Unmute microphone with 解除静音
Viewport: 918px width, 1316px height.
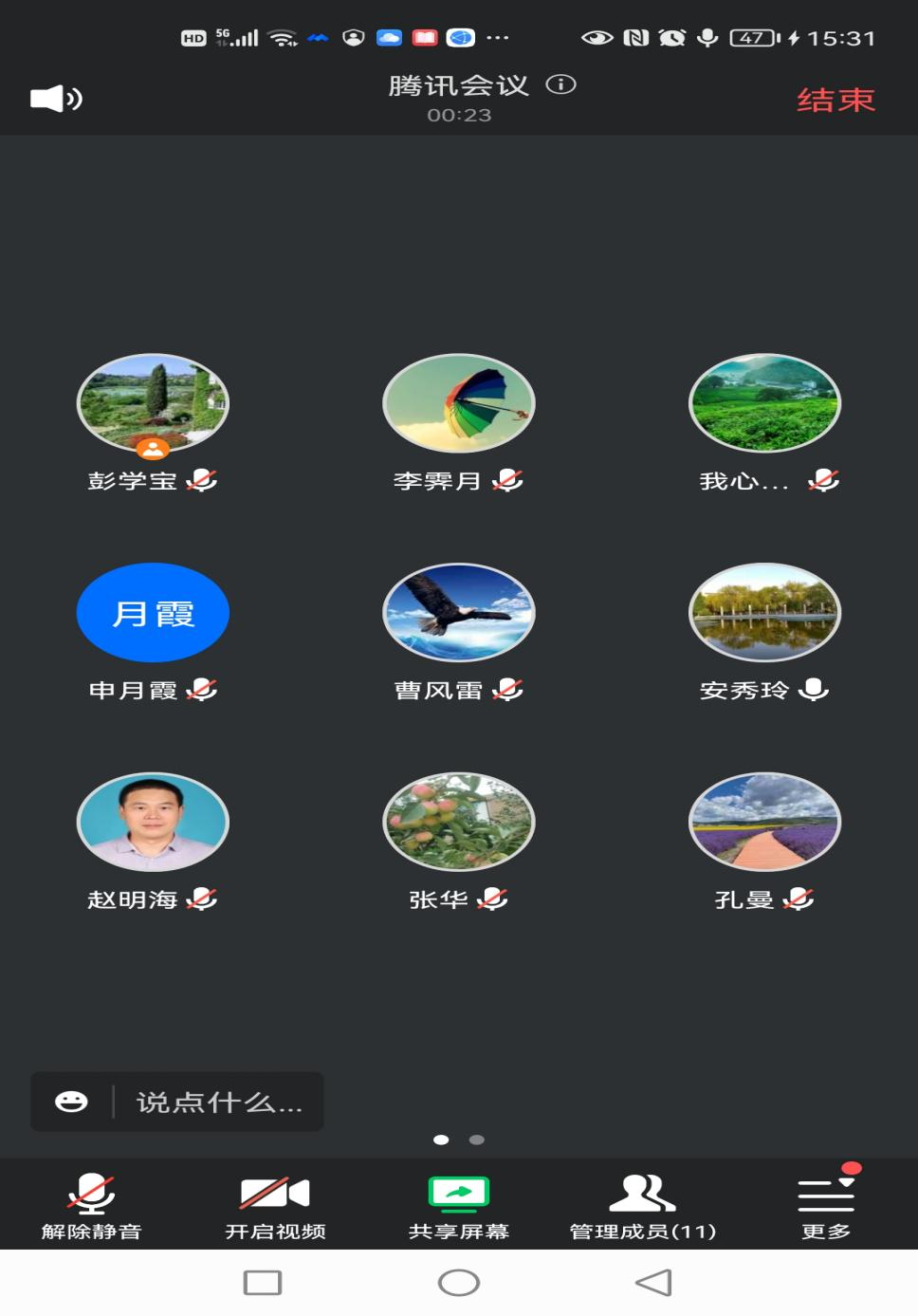tap(91, 1205)
